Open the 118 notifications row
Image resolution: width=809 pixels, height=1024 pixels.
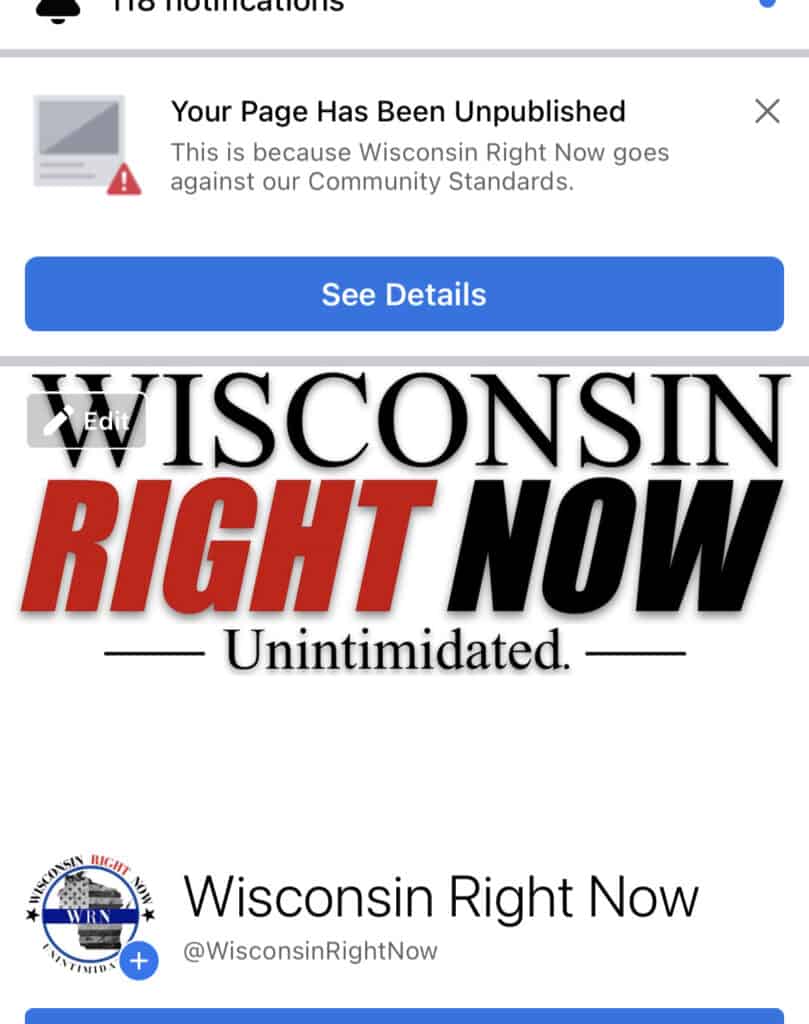[230, 6]
